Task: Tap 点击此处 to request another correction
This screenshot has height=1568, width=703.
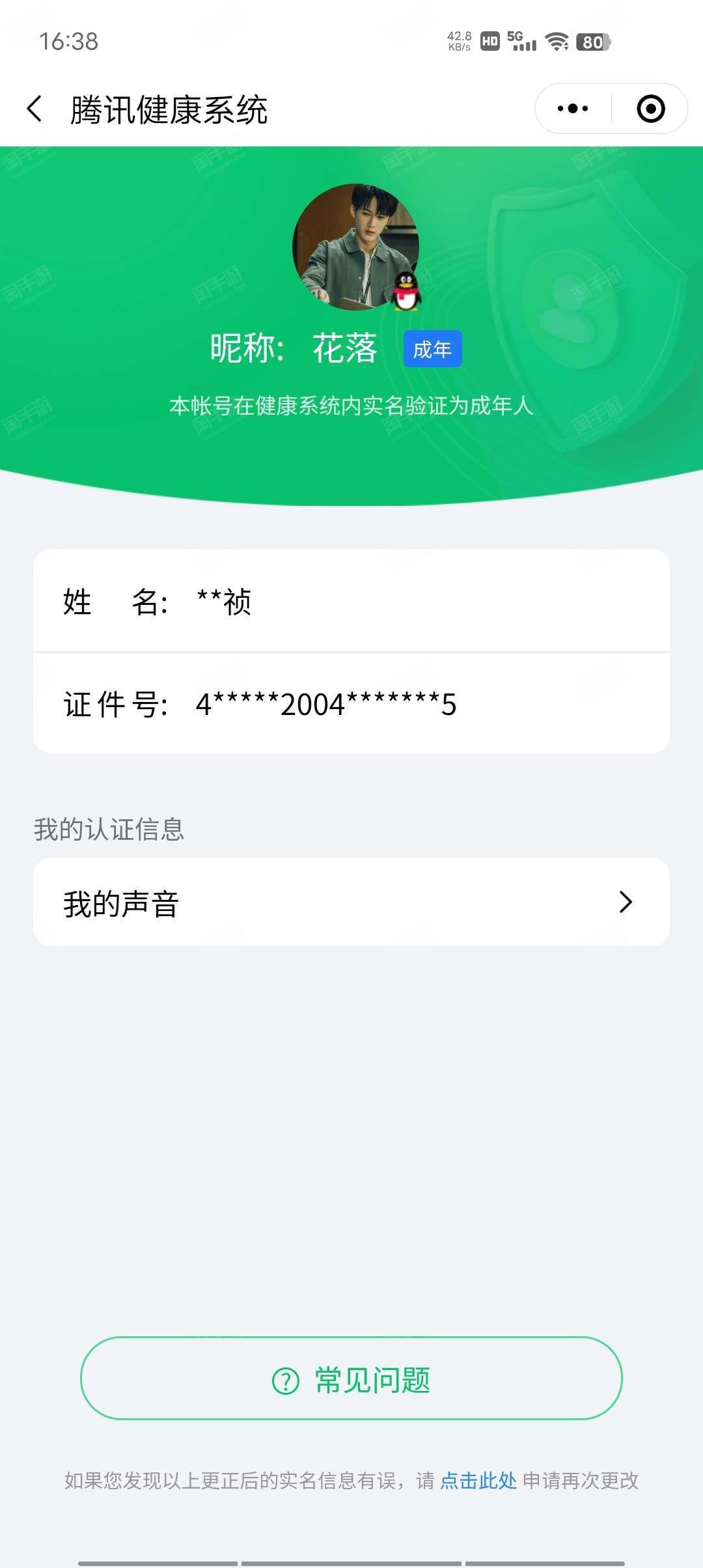Action: pyautogui.click(x=478, y=1481)
